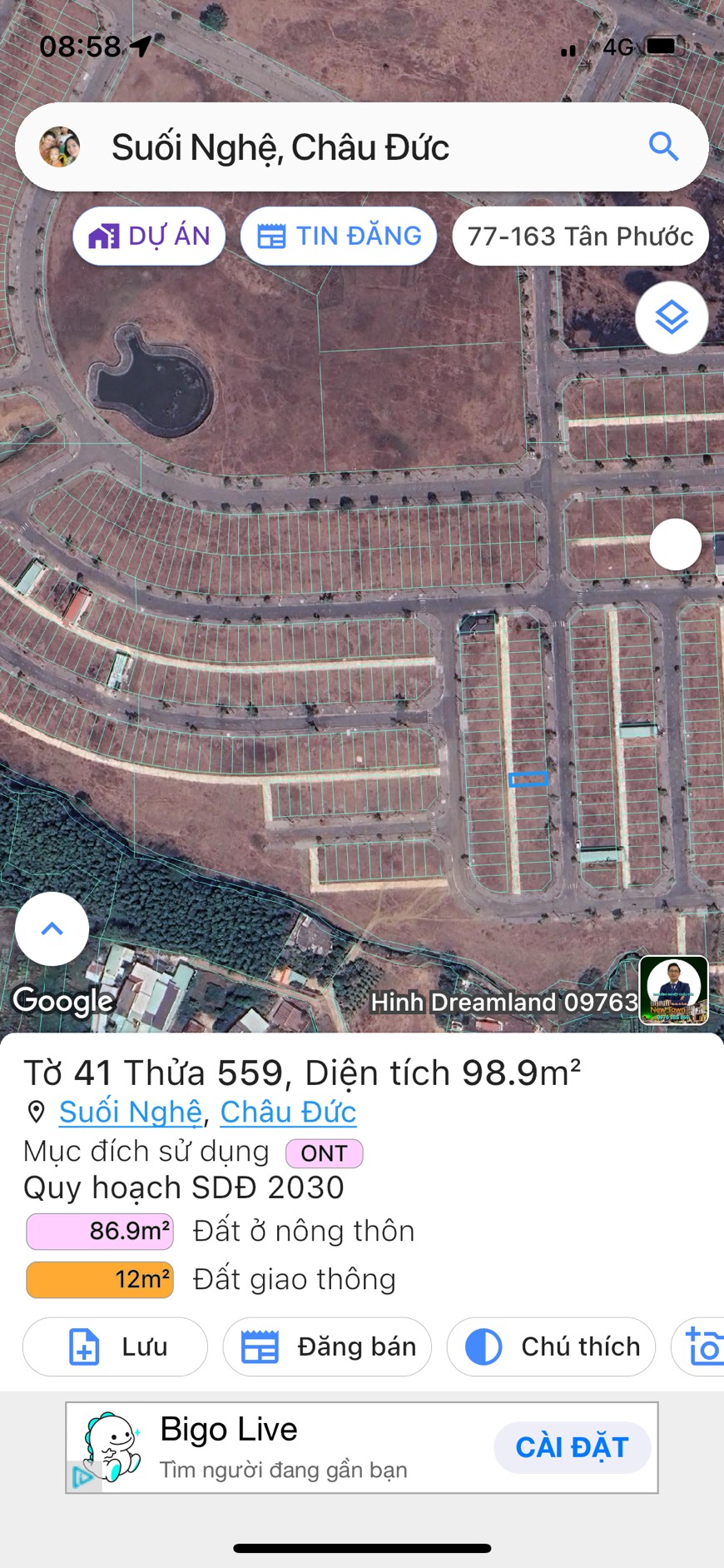The height and width of the screenshot is (1568, 724).
Task: Select the TIN ĐĂNG chip
Action: coord(339,236)
